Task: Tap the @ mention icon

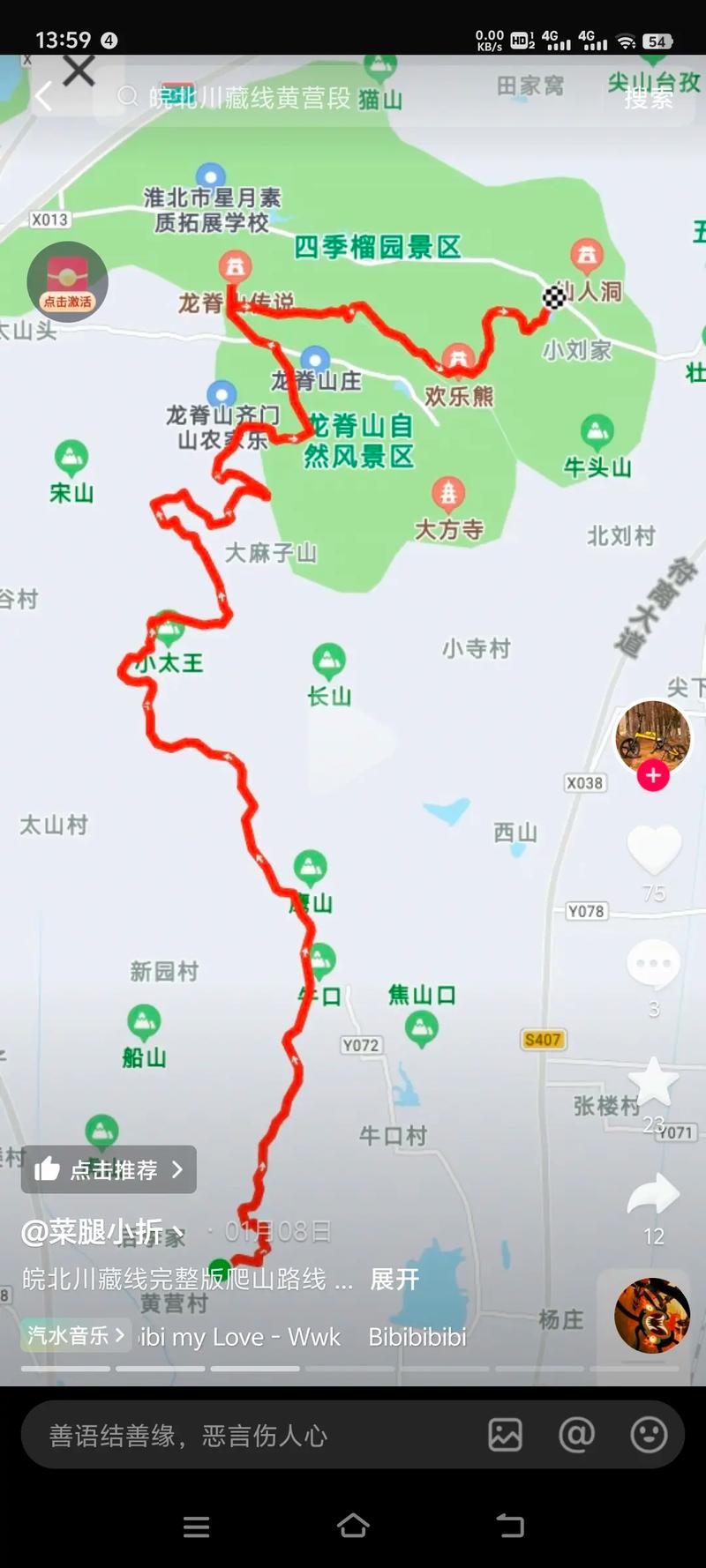Action: click(577, 1435)
